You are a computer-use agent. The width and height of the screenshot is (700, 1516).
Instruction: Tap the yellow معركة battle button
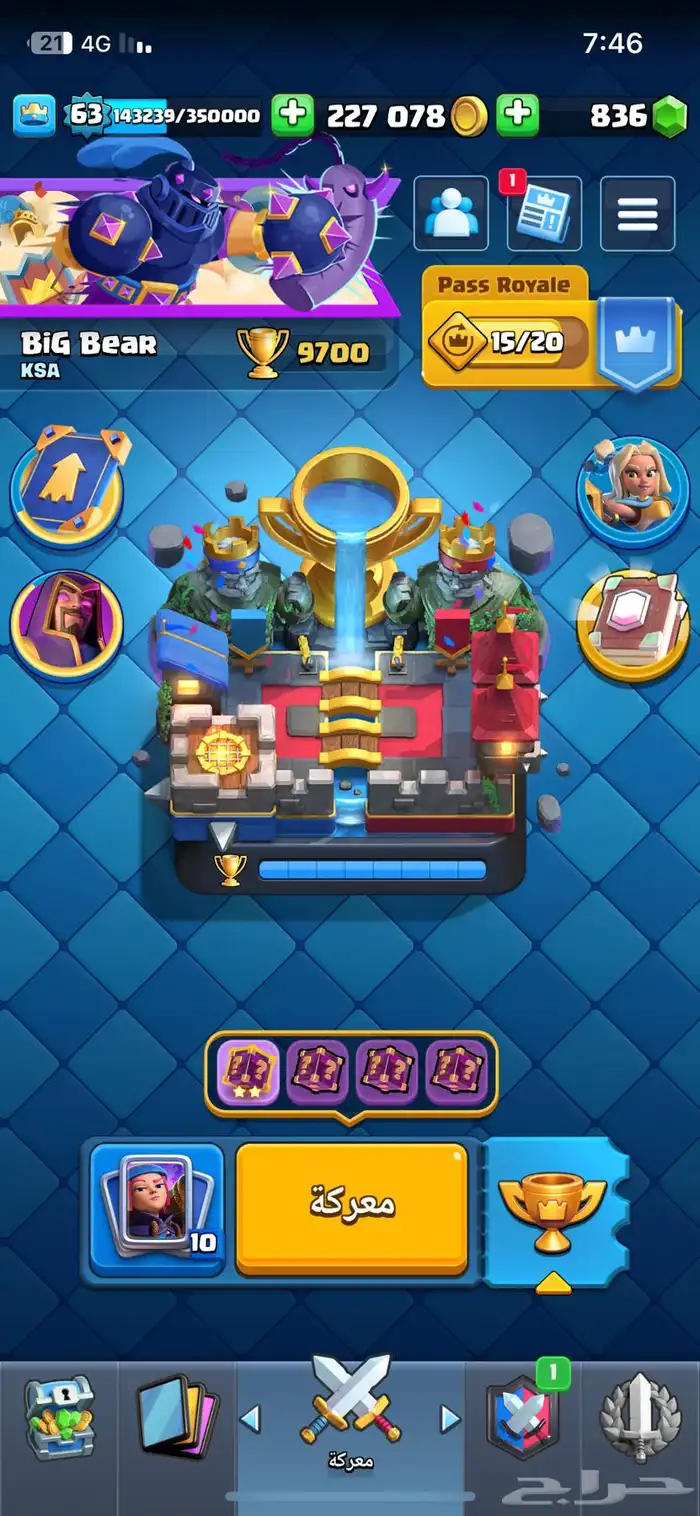[x=351, y=1208]
